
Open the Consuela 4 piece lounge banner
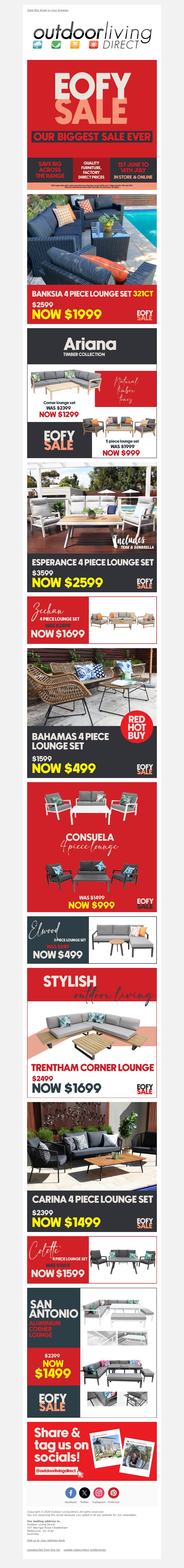(92, 846)
